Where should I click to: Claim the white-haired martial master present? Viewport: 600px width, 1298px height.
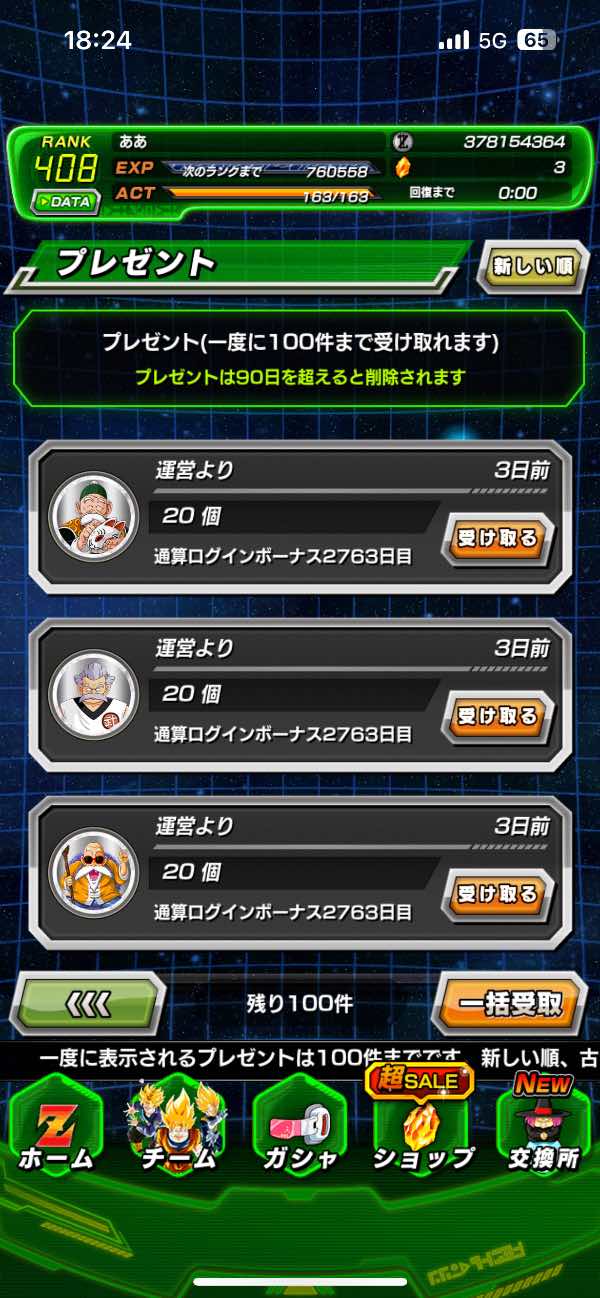click(497, 716)
